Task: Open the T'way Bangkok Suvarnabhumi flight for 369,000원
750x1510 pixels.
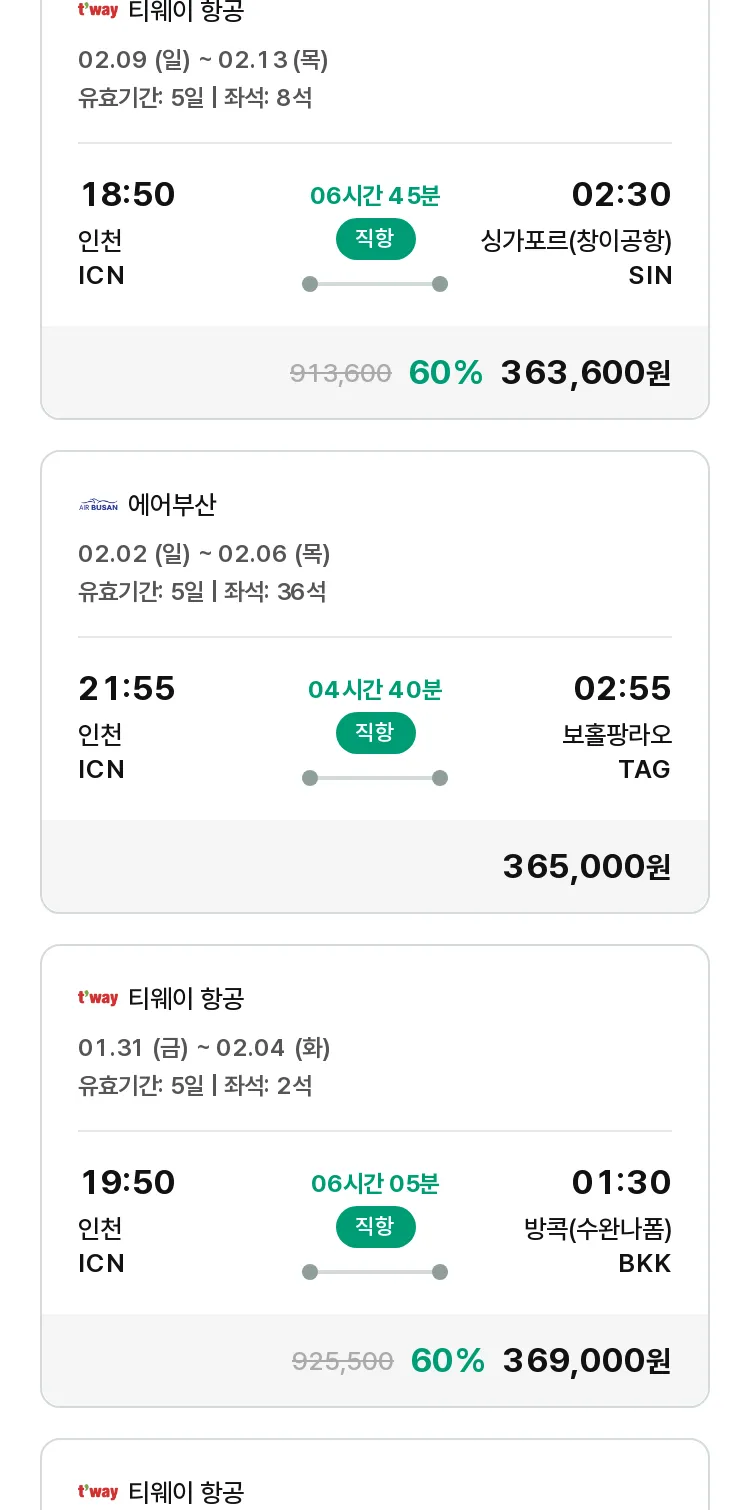Action: tap(375, 1176)
